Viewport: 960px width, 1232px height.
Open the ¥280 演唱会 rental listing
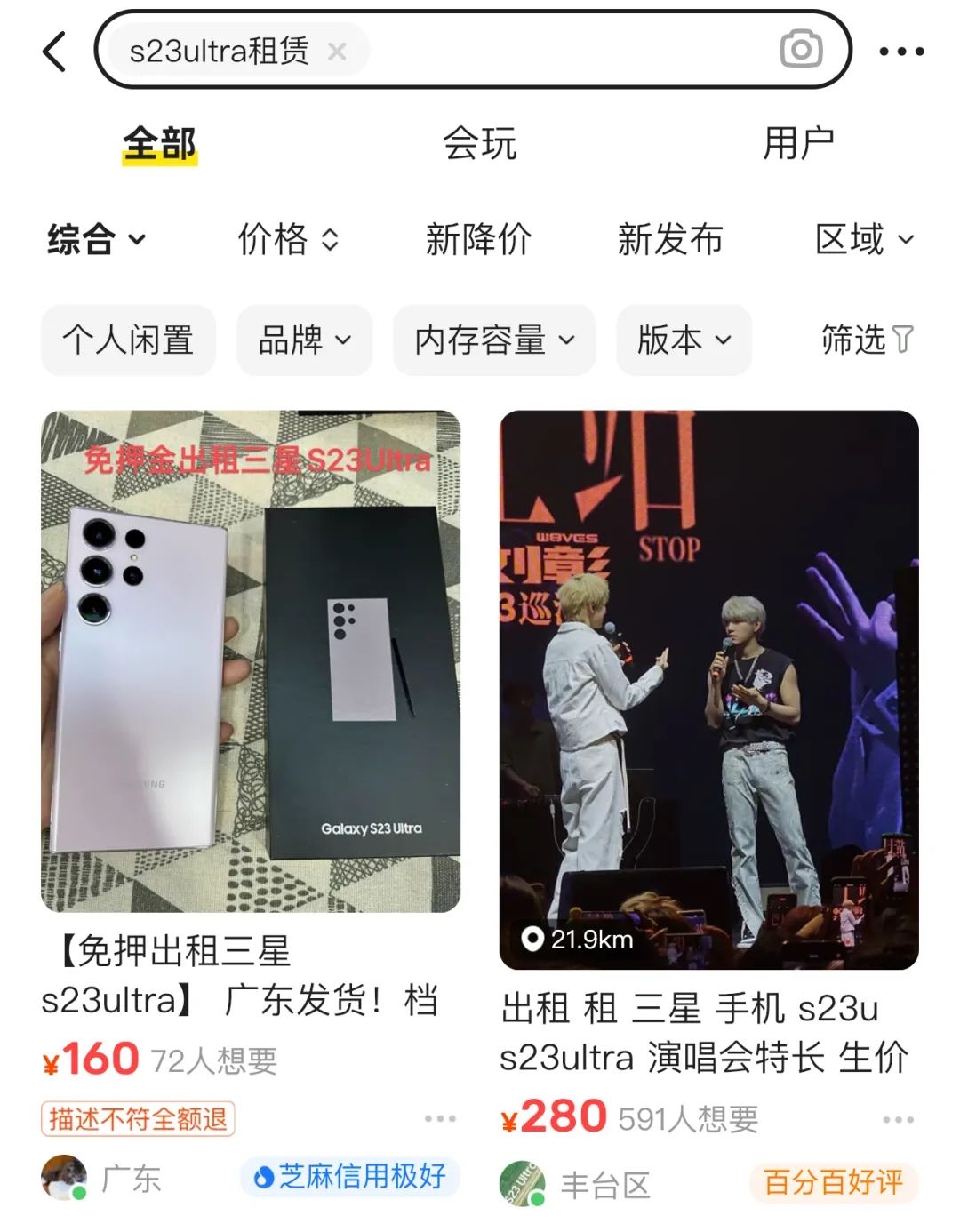tap(708, 690)
